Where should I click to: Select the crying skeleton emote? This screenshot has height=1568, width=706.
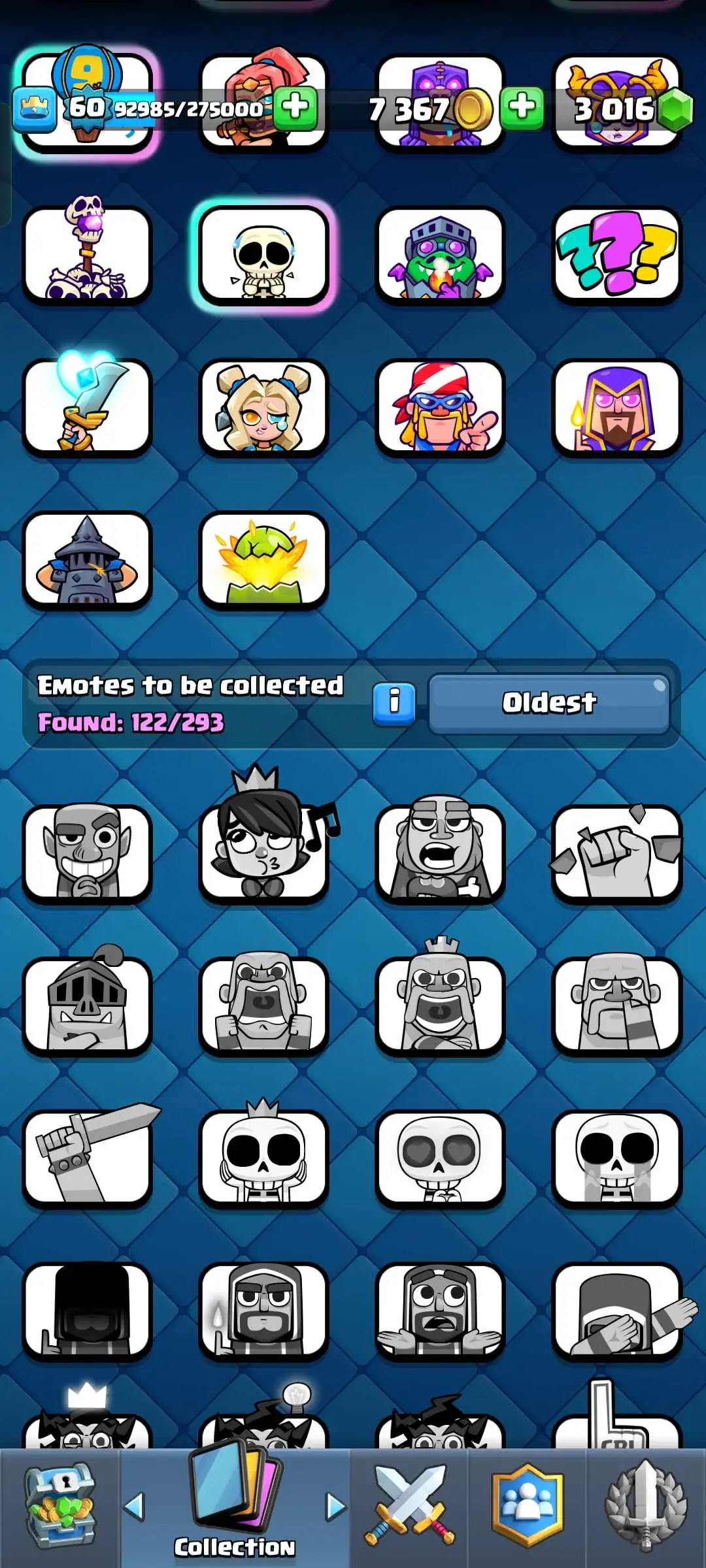[x=263, y=256]
